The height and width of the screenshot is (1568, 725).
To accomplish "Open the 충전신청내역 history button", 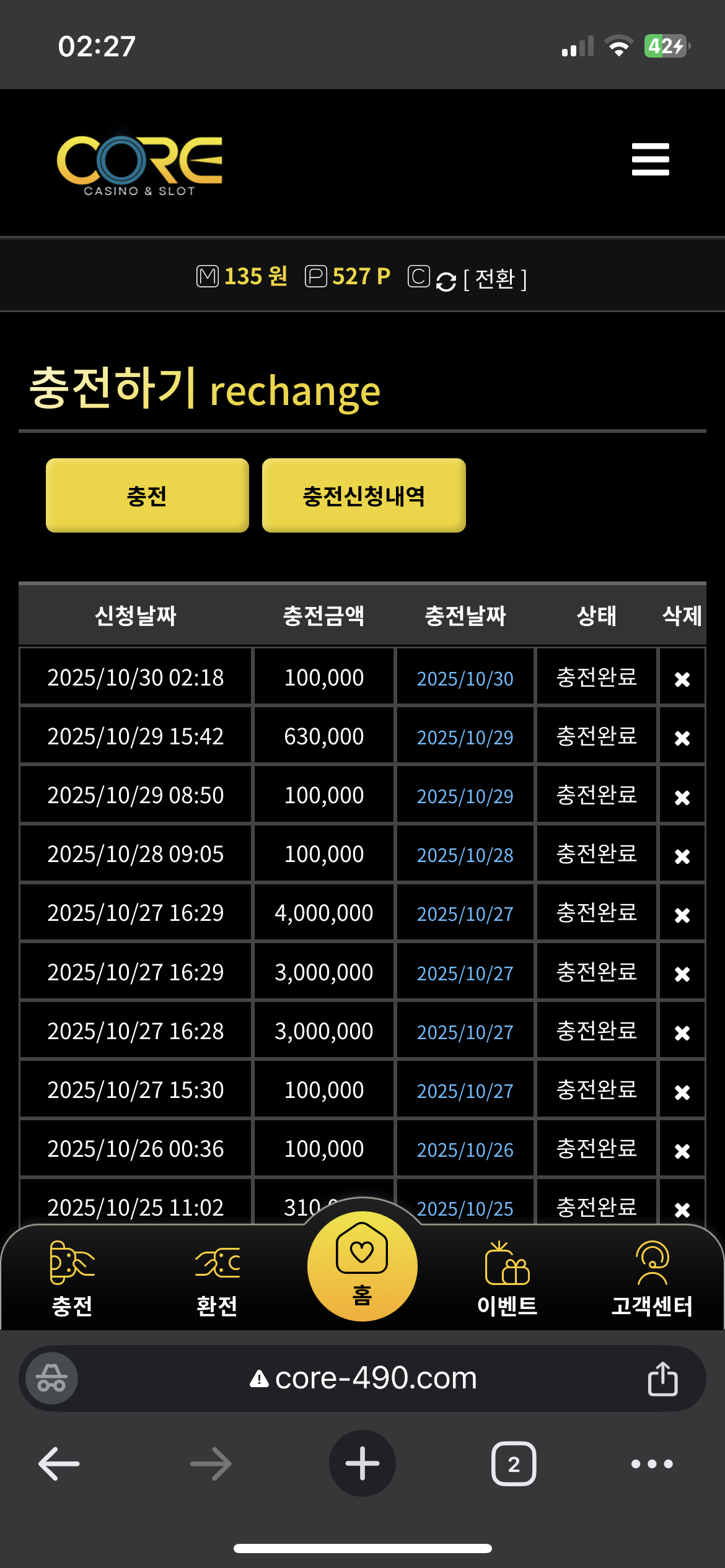I will [364, 495].
